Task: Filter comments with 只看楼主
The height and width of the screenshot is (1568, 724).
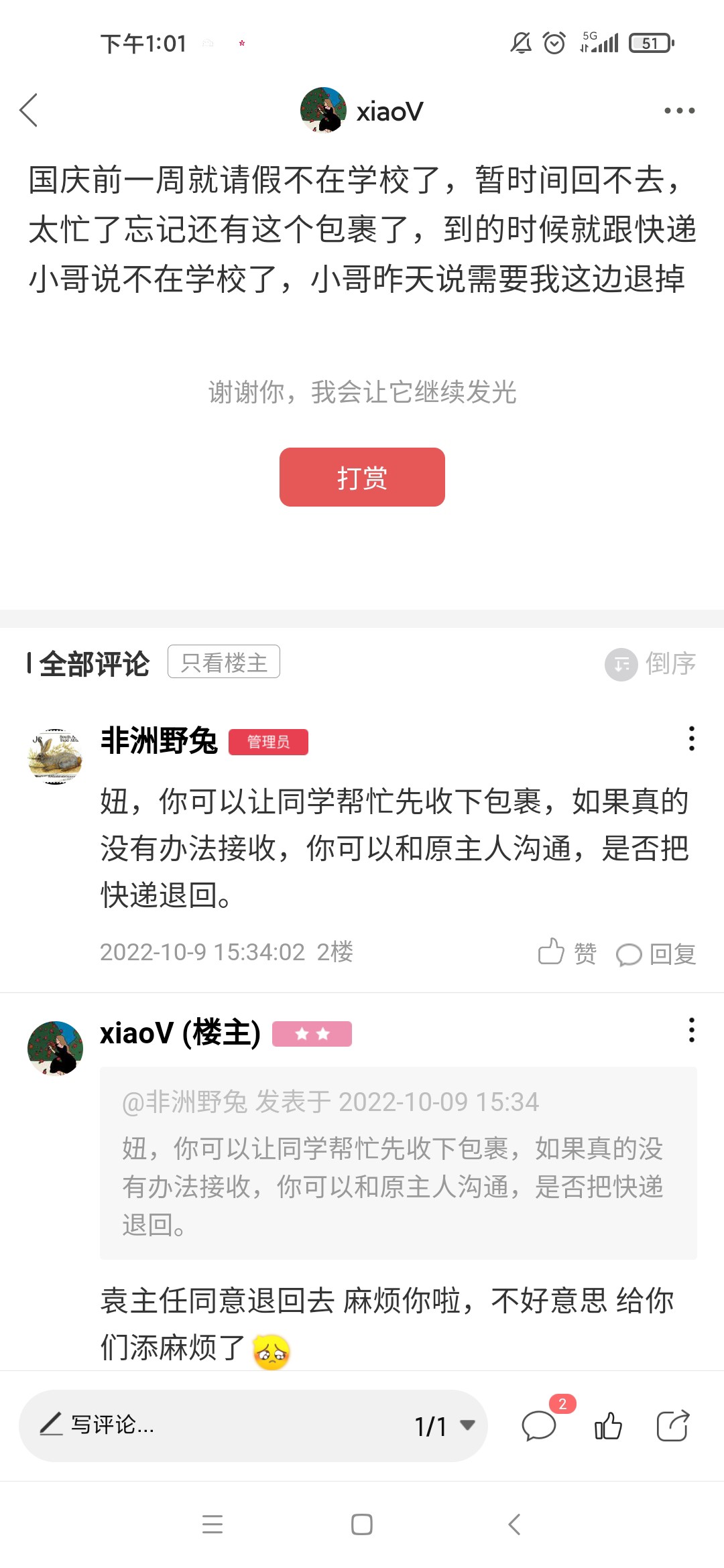Action: click(224, 662)
